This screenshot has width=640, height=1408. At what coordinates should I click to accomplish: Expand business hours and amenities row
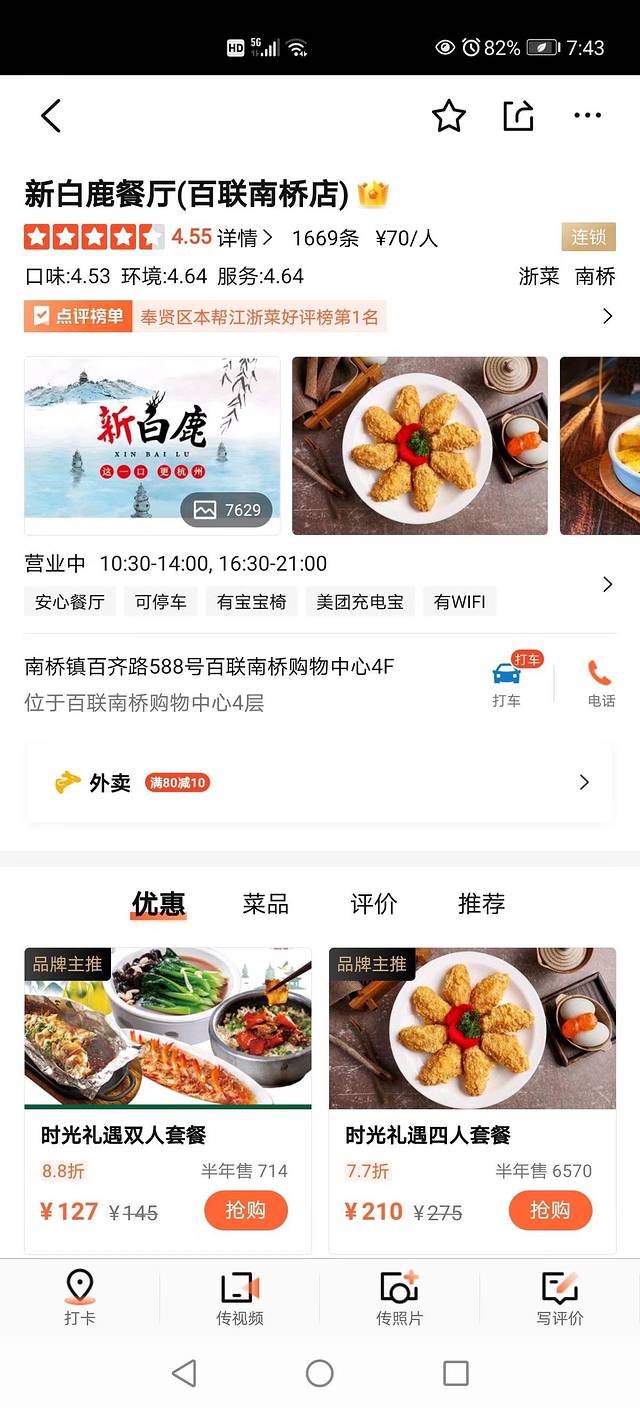607,584
